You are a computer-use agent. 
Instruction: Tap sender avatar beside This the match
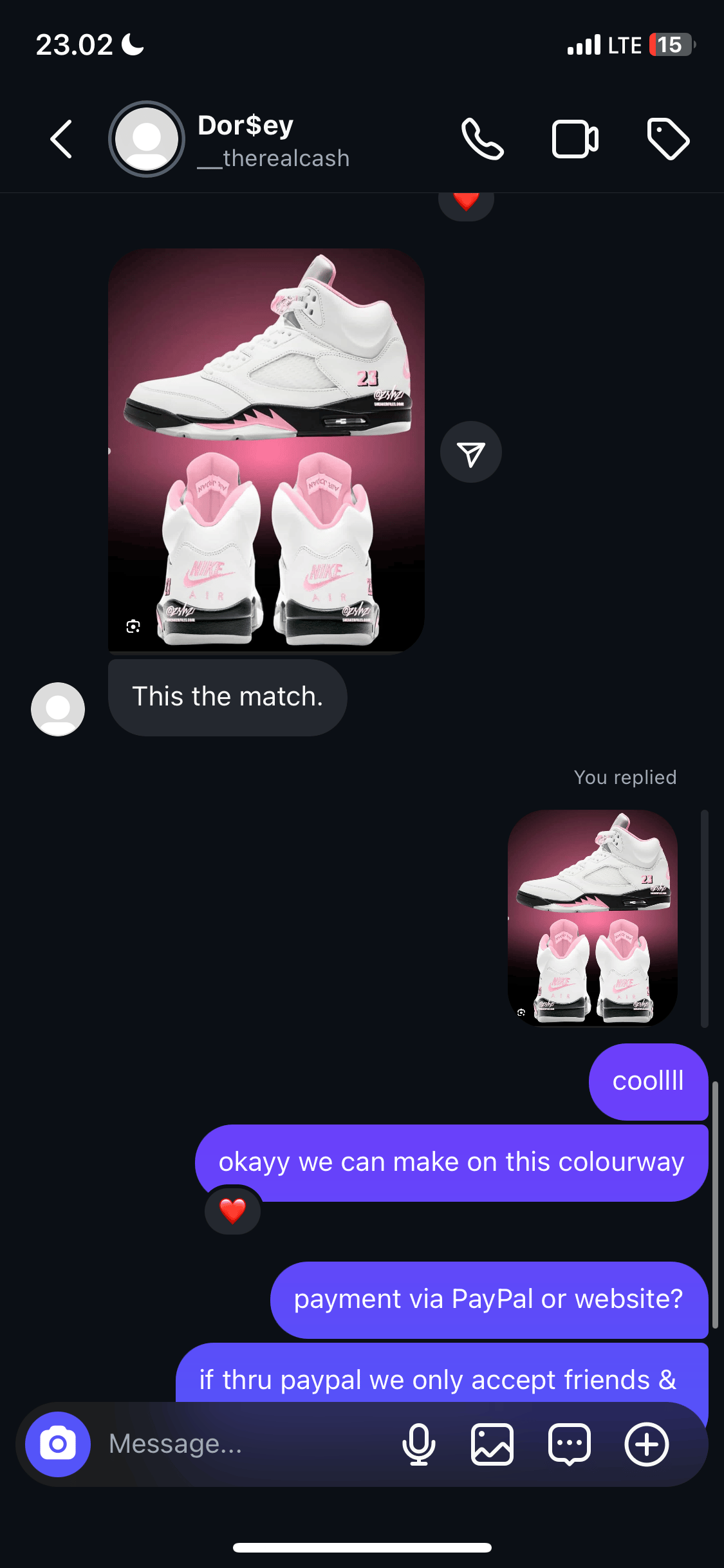58,709
